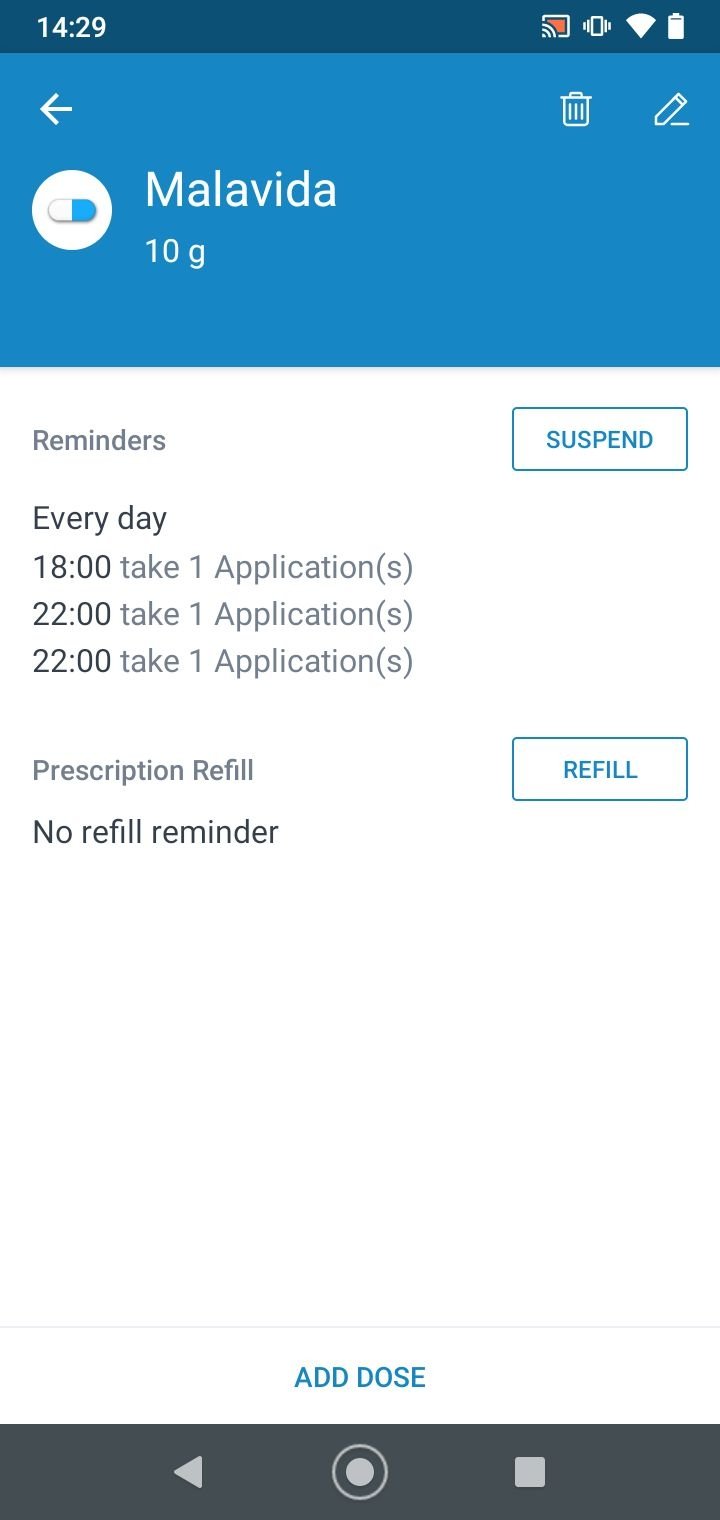Image resolution: width=720 pixels, height=1520 pixels.
Task: Add a dose
Action: (x=360, y=1377)
